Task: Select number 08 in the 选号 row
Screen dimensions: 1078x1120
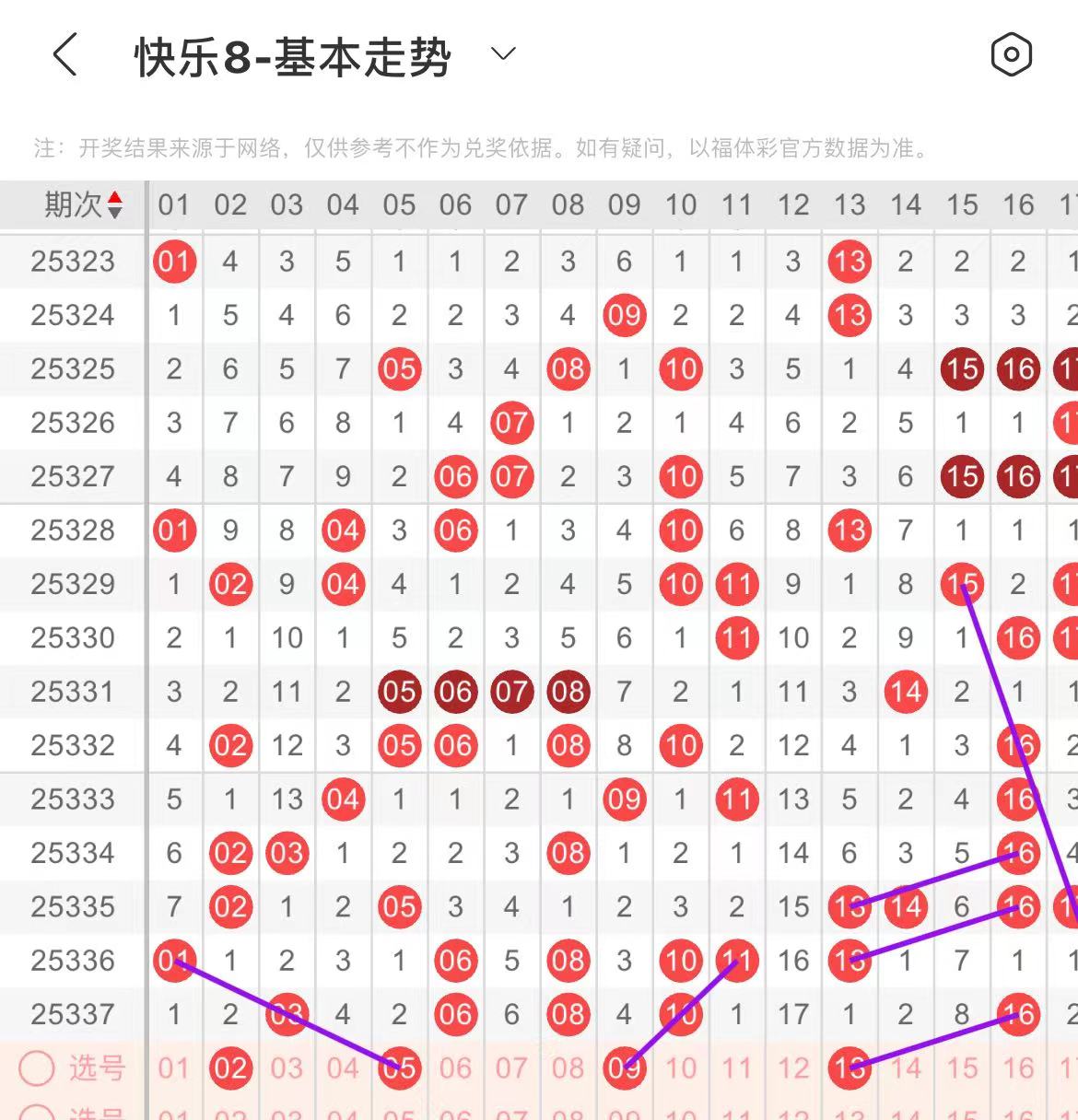Action: (568, 1068)
